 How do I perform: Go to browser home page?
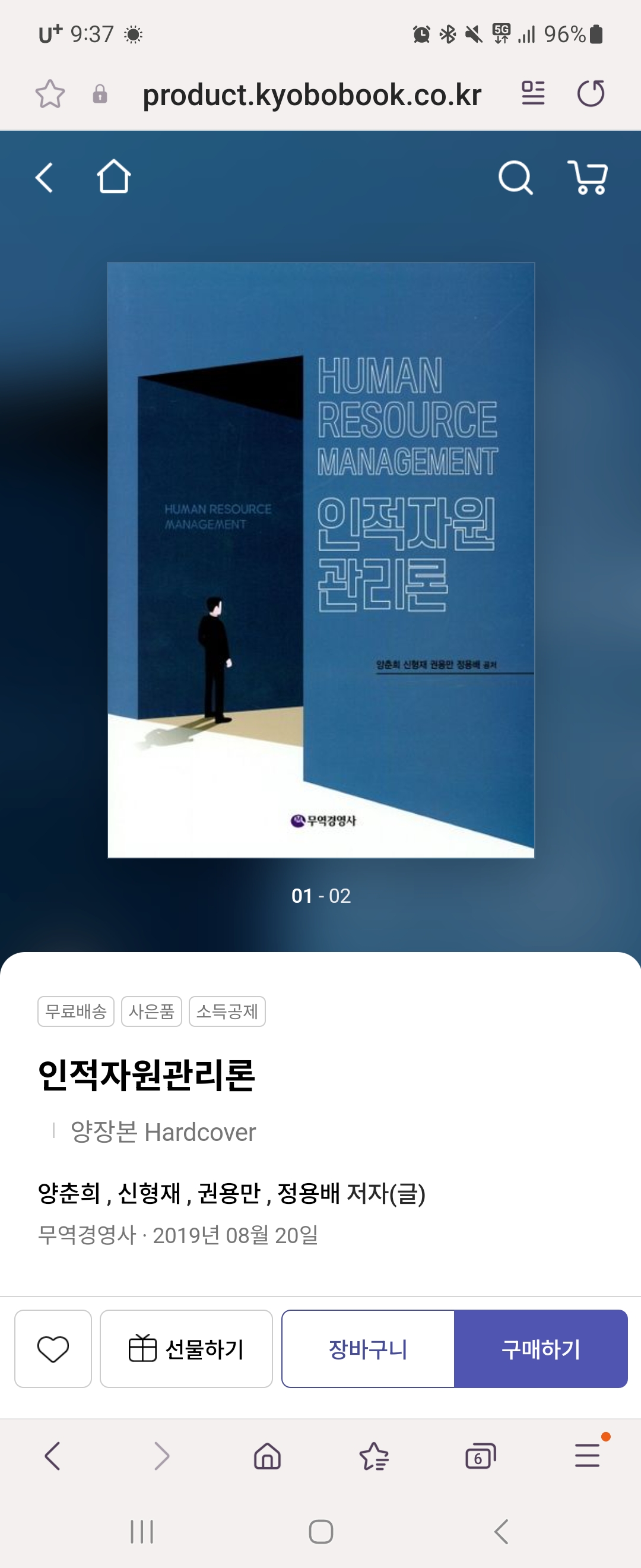coord(267,1456)
